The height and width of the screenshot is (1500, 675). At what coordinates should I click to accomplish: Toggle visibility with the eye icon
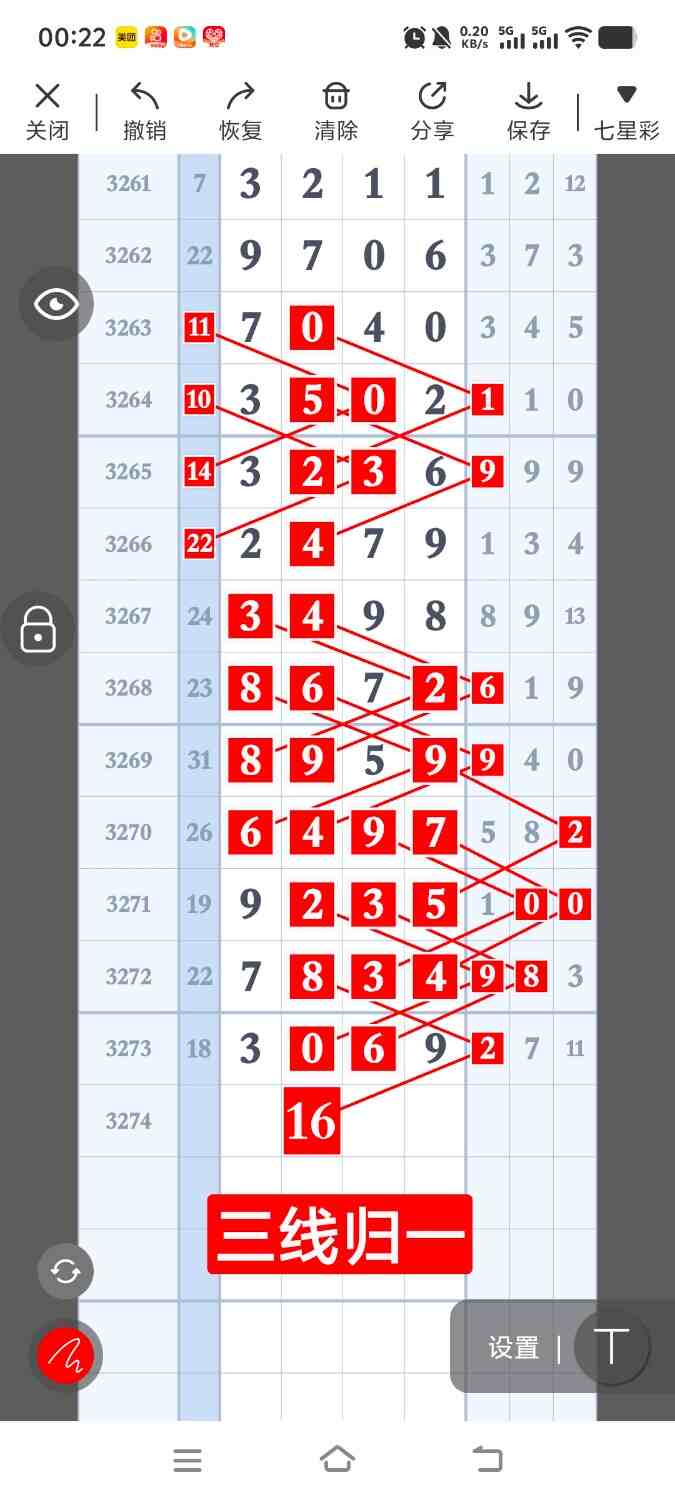pyautogui.click(x=56, y=304)
